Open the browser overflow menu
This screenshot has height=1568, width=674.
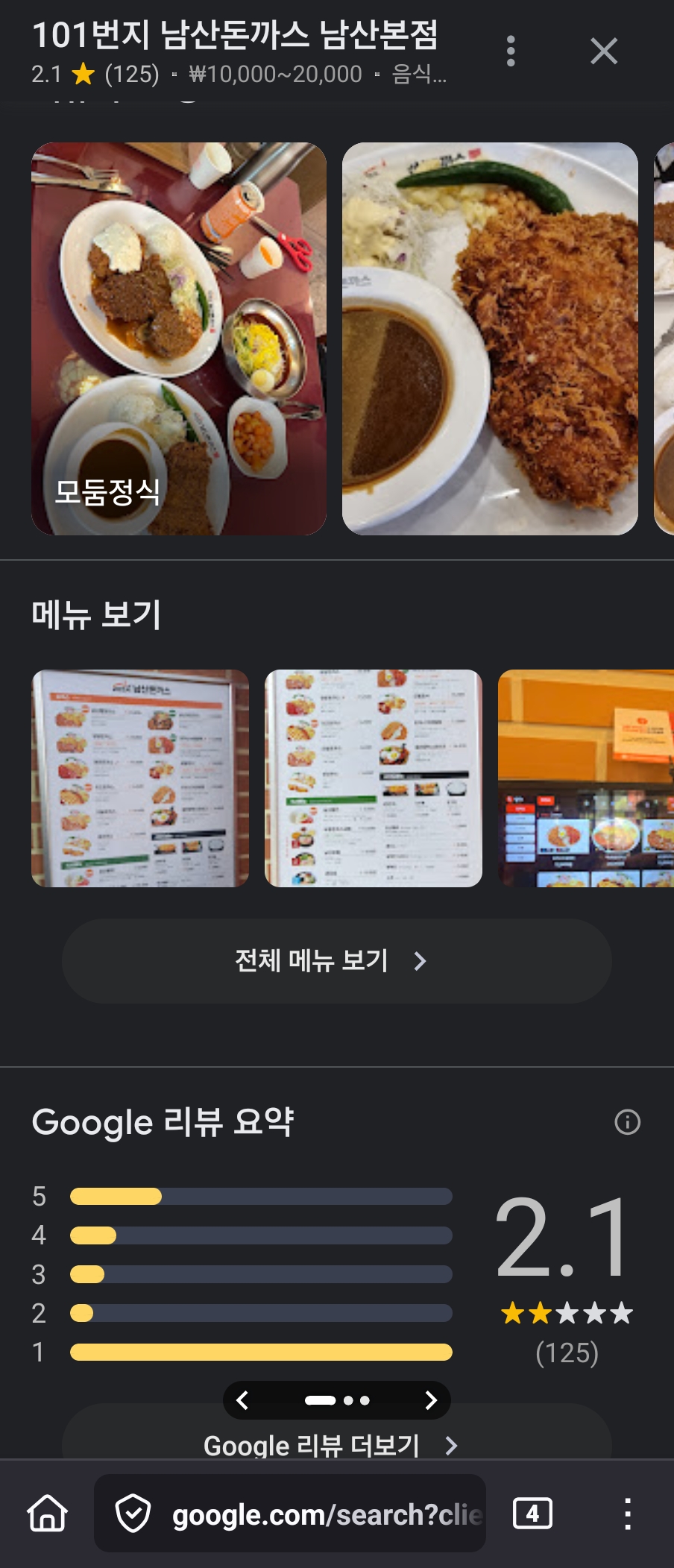coord(628,1514)
